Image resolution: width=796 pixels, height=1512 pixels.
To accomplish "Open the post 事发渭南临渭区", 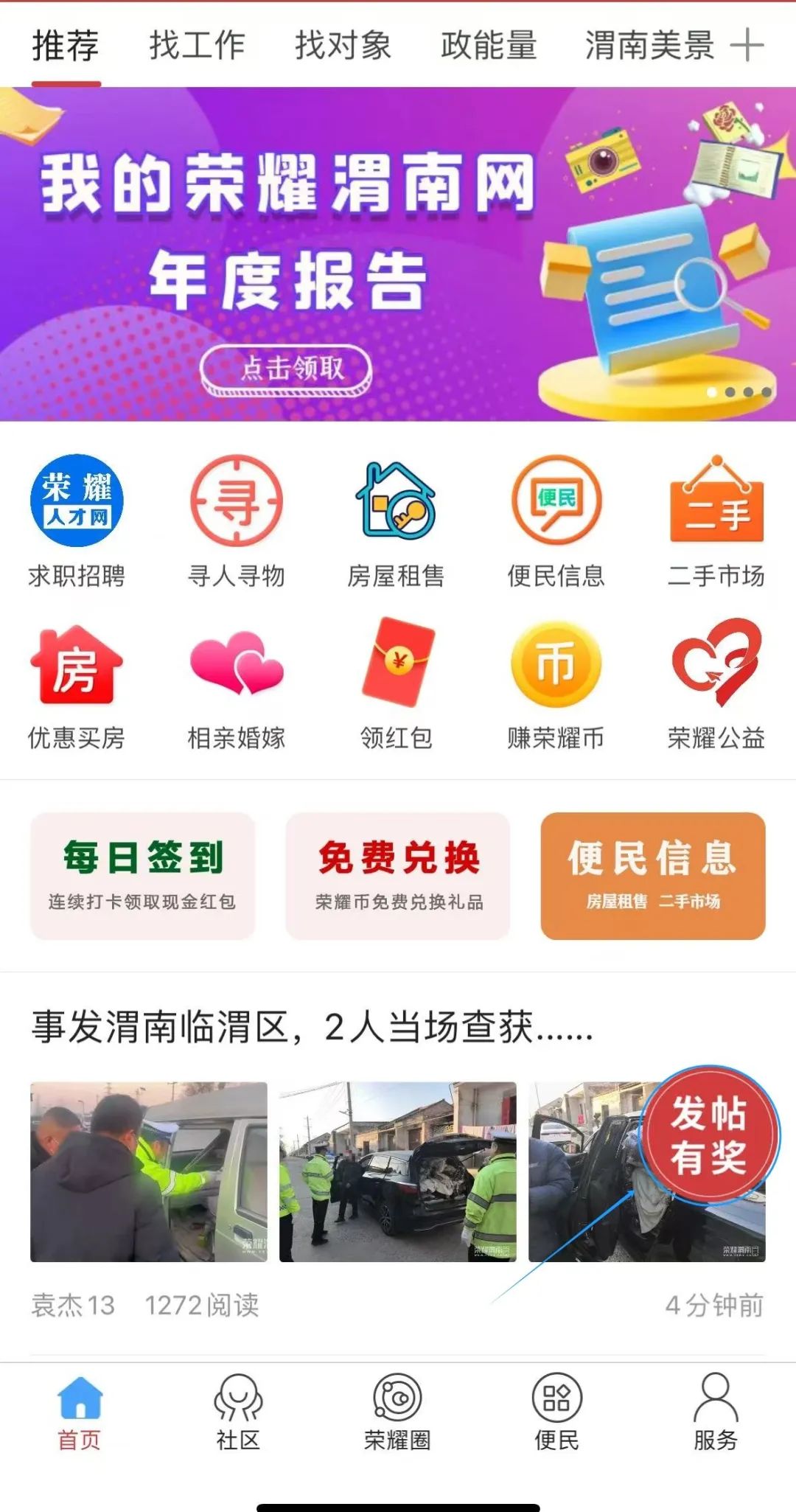I will [x=313, y=1027].
